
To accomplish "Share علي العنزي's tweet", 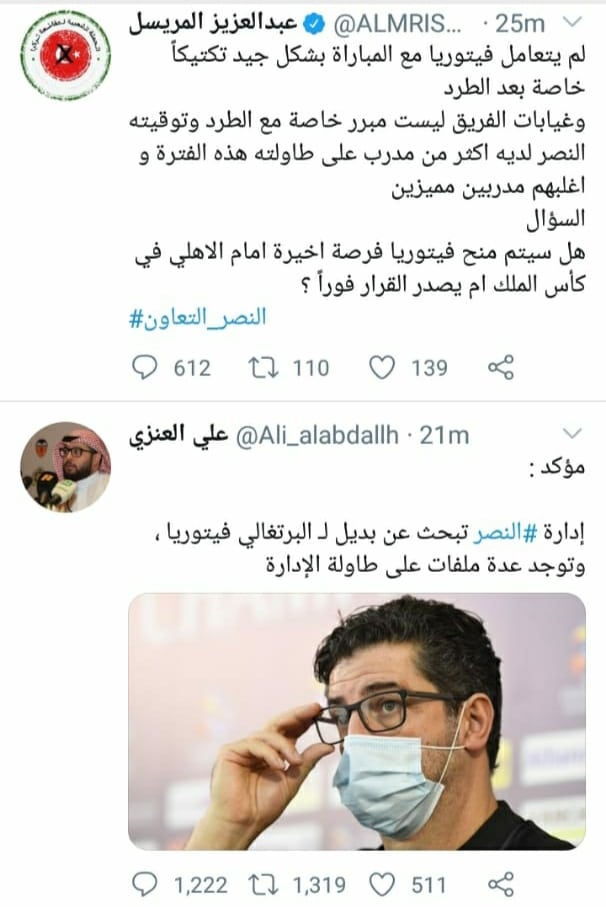I will [500, 884].
